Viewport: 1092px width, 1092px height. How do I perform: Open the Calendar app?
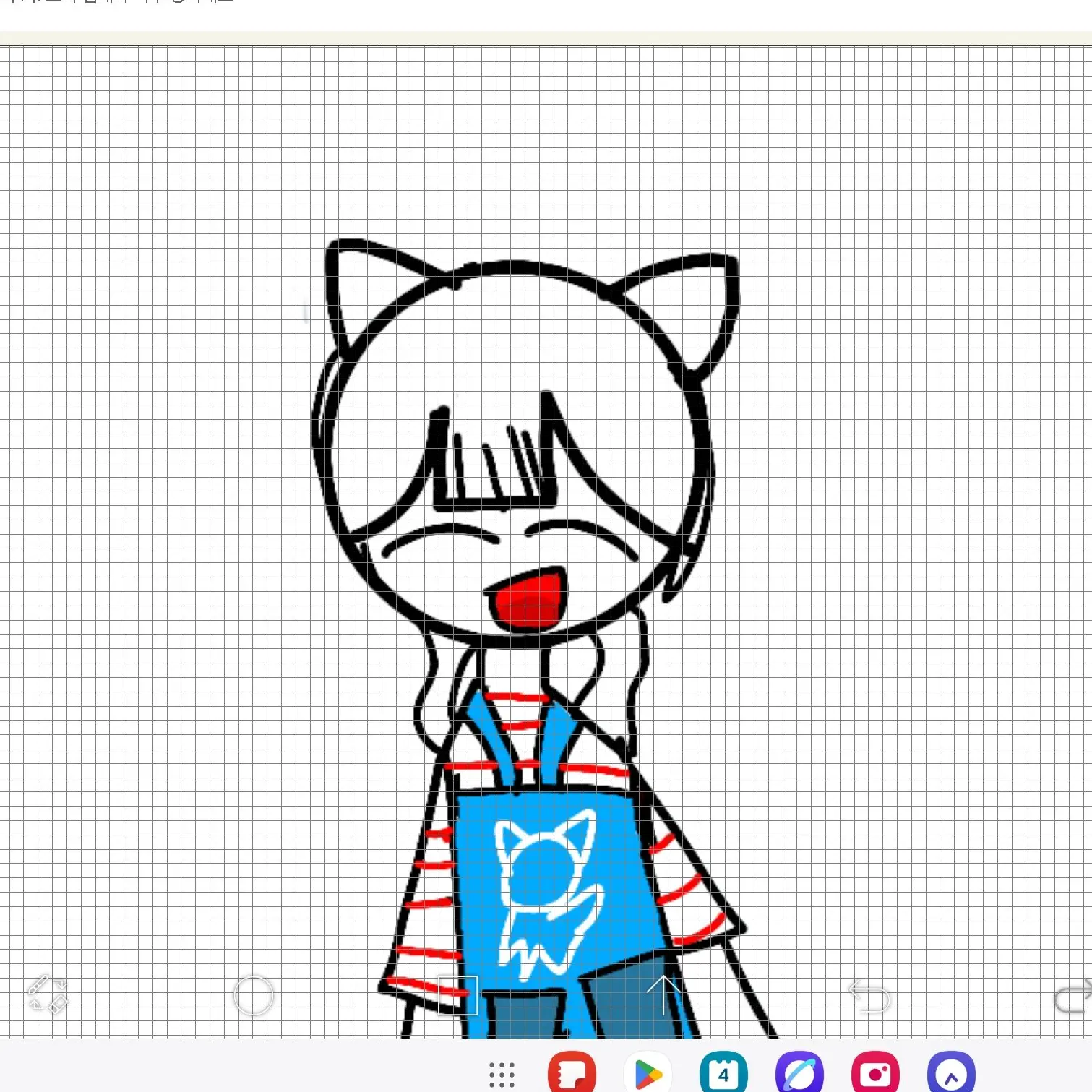723,1074
